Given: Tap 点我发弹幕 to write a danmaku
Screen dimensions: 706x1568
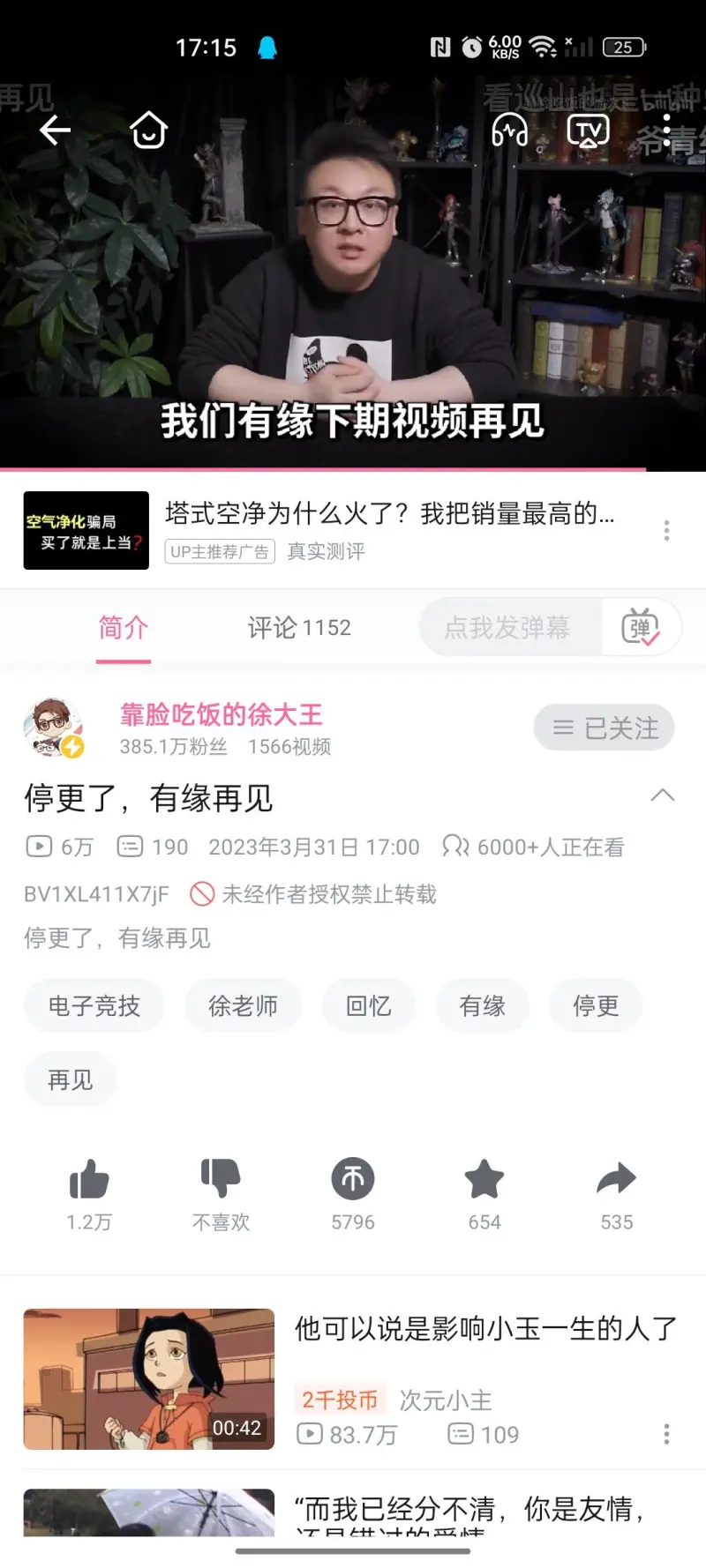Looking at the screenshot, I should (507, 628).
